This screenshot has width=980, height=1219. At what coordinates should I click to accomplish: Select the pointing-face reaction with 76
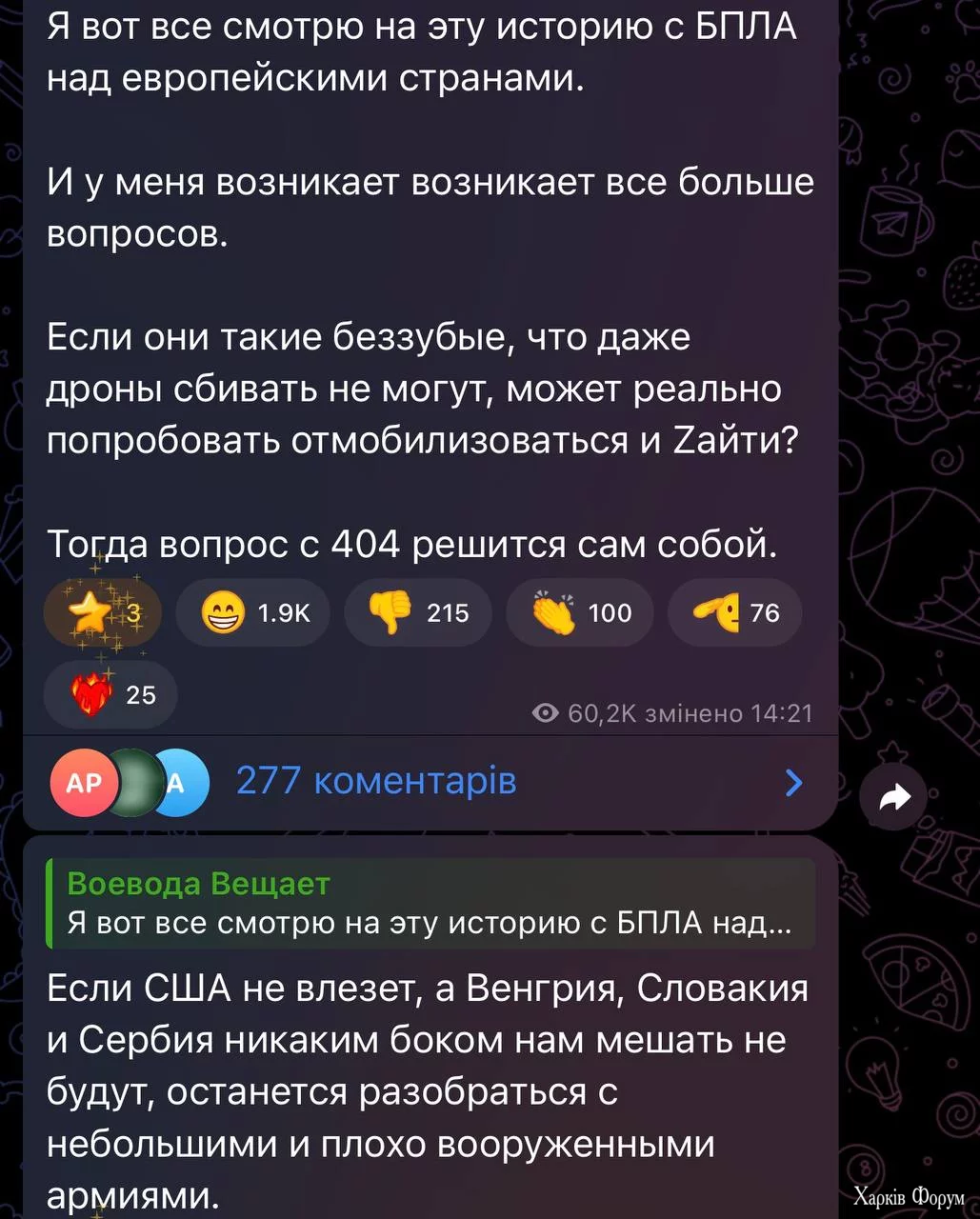point(734,613)
